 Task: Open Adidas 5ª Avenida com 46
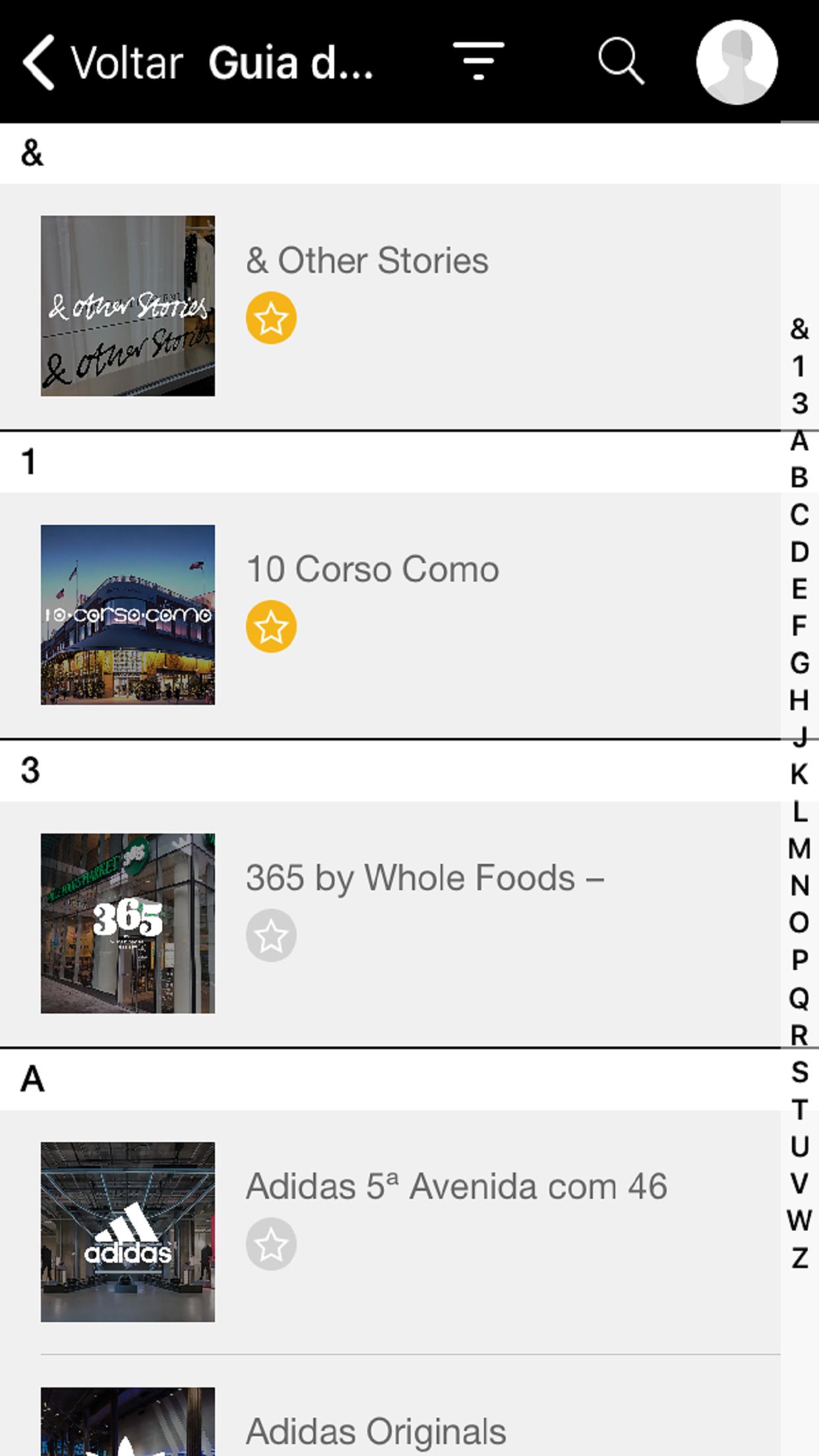point(390,1232)
